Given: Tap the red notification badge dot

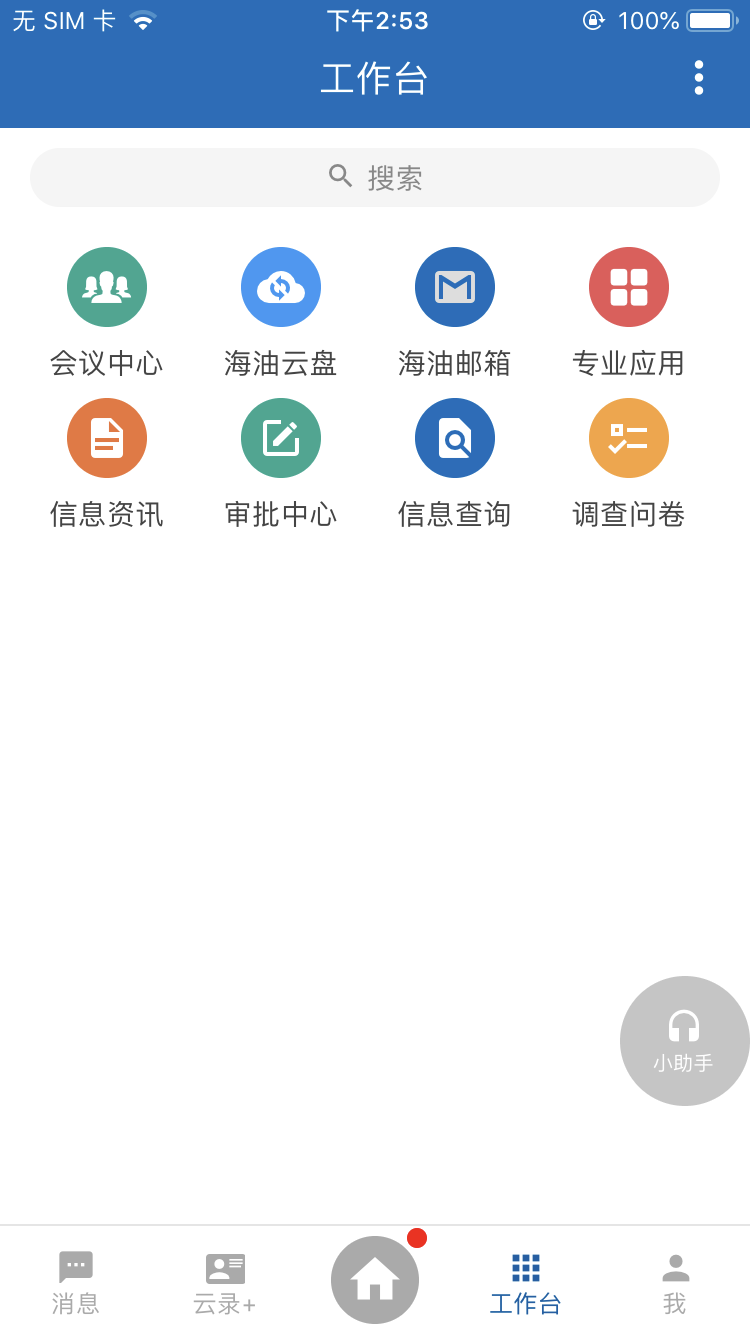Looking at the screenshot, I should (419, 1237).
